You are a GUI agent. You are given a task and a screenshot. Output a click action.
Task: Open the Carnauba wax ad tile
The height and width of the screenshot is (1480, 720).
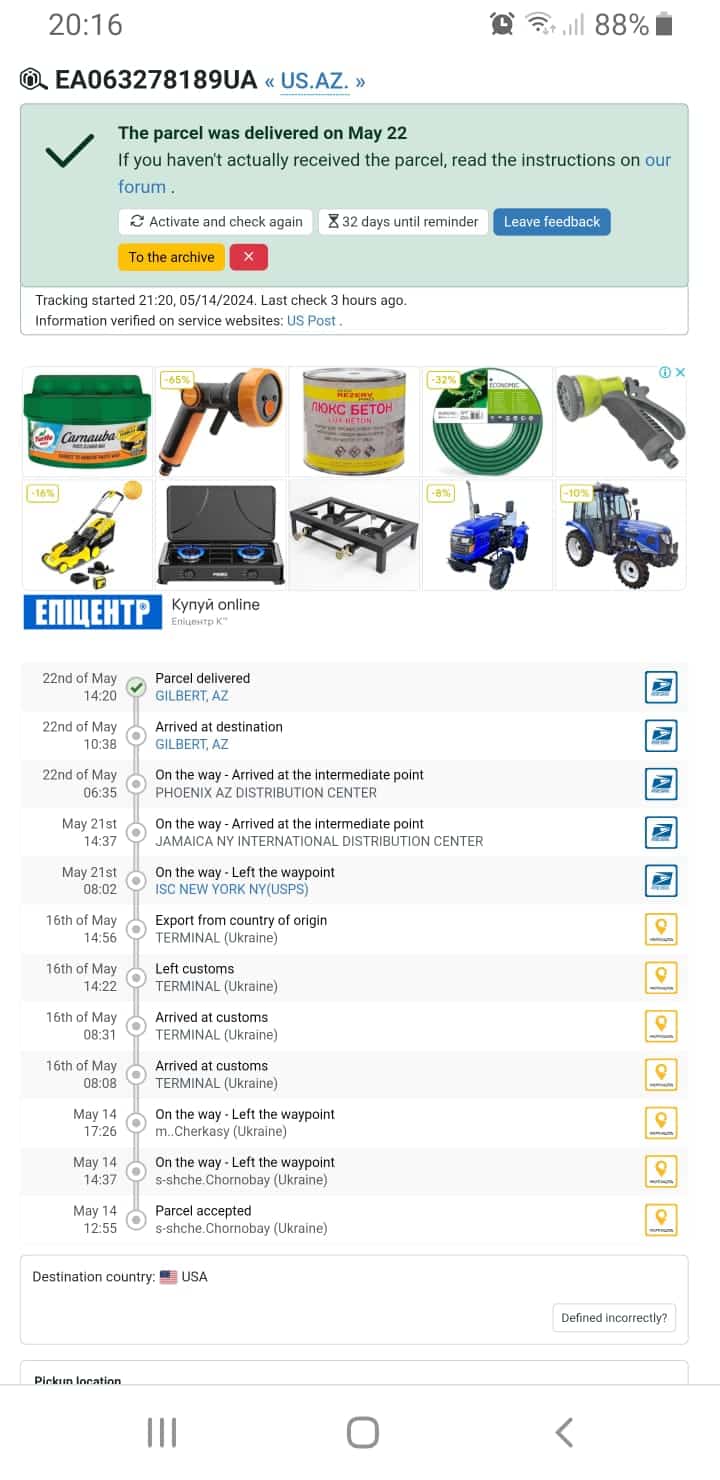click(x=87, y=421)
